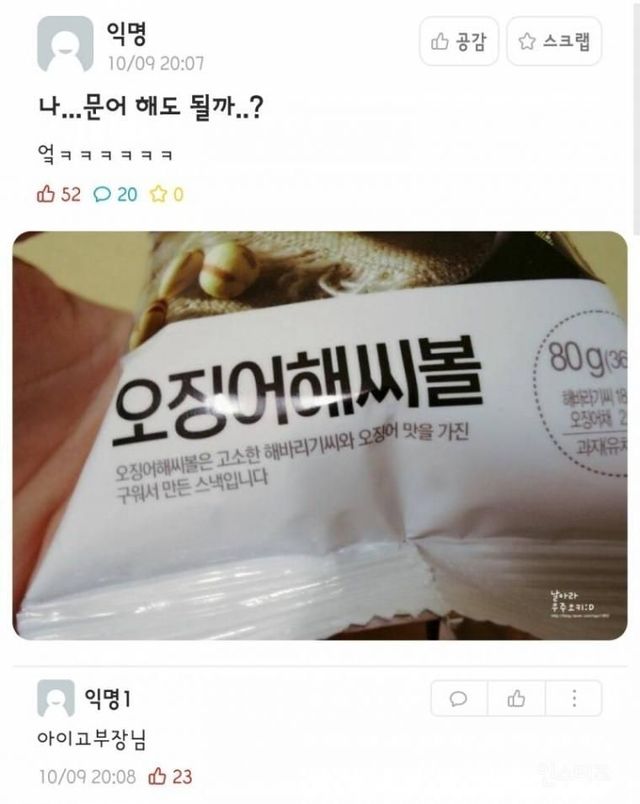Like 익명1's comment with the thumbs-up icon

coord(516,698)
